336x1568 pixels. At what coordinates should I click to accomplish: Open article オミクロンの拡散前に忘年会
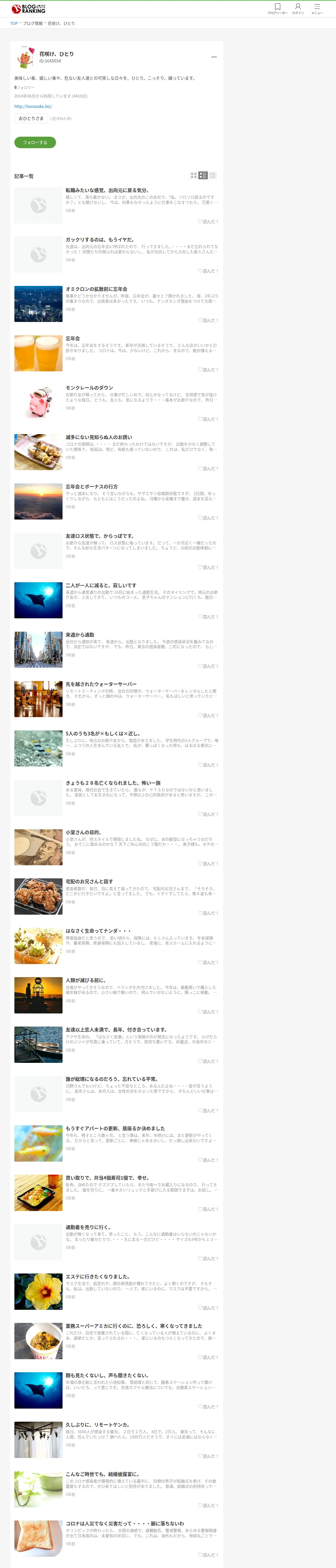96,289
